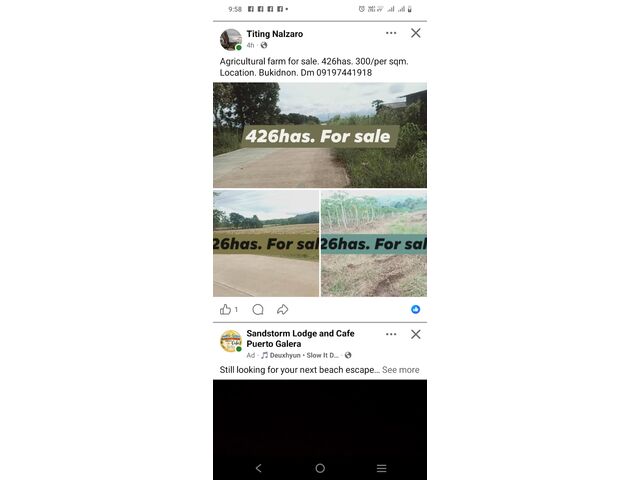Open the bottom-left farm road photo
The width and height of the screenshot is (640, 480).
(x=266, y=243)
